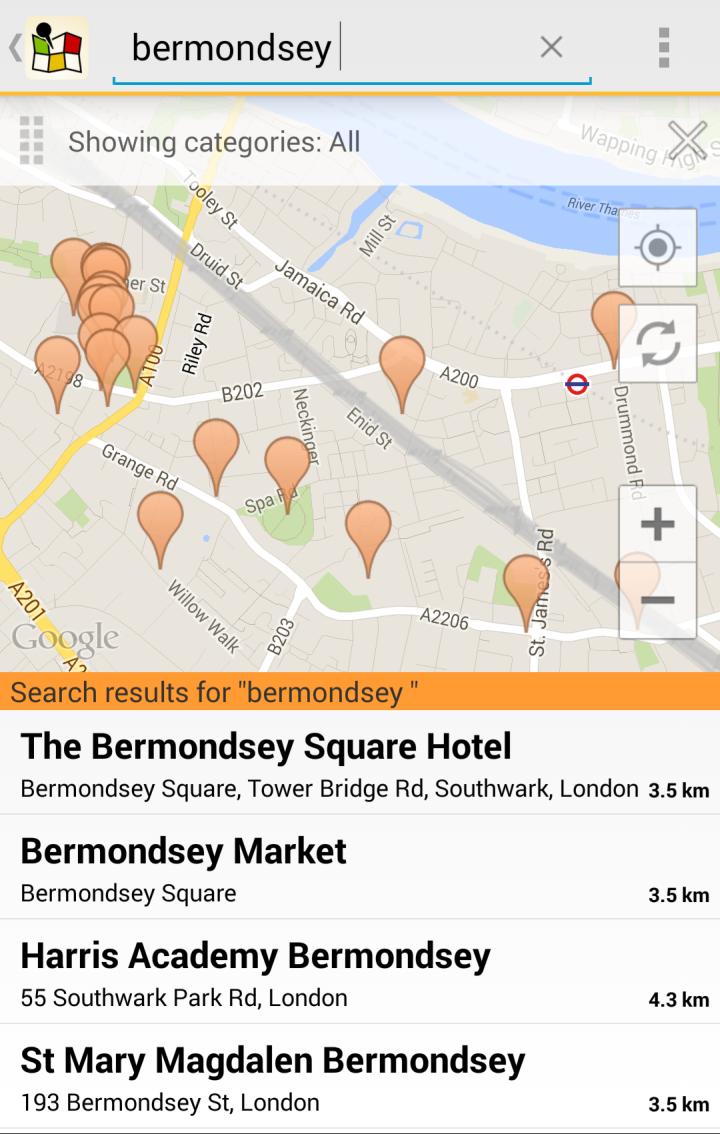720x1134 pixels.
Task: Zoom out on the map
Action: click(657, 600)
